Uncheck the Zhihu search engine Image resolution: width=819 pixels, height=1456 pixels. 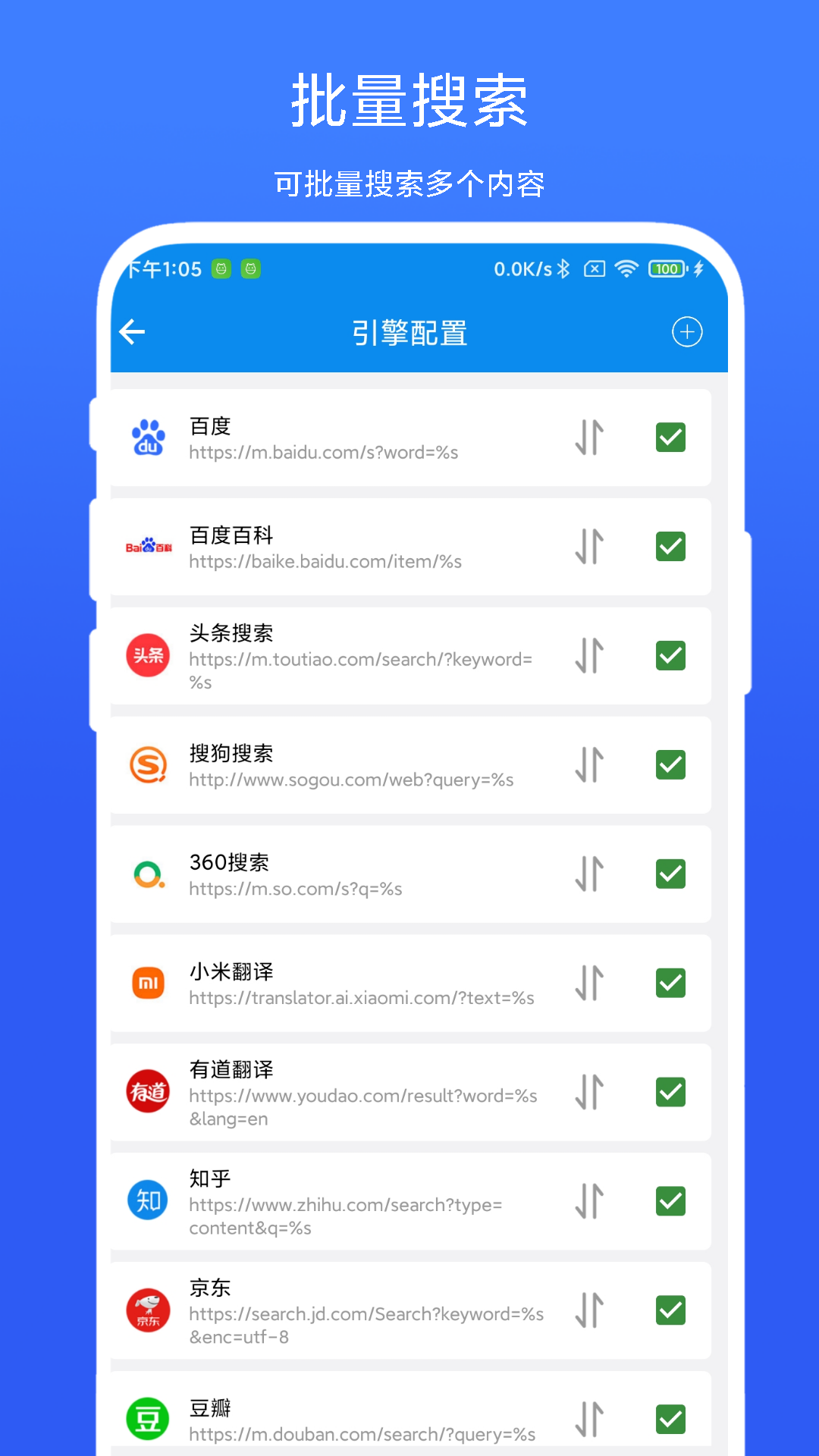click(670, 1201)
